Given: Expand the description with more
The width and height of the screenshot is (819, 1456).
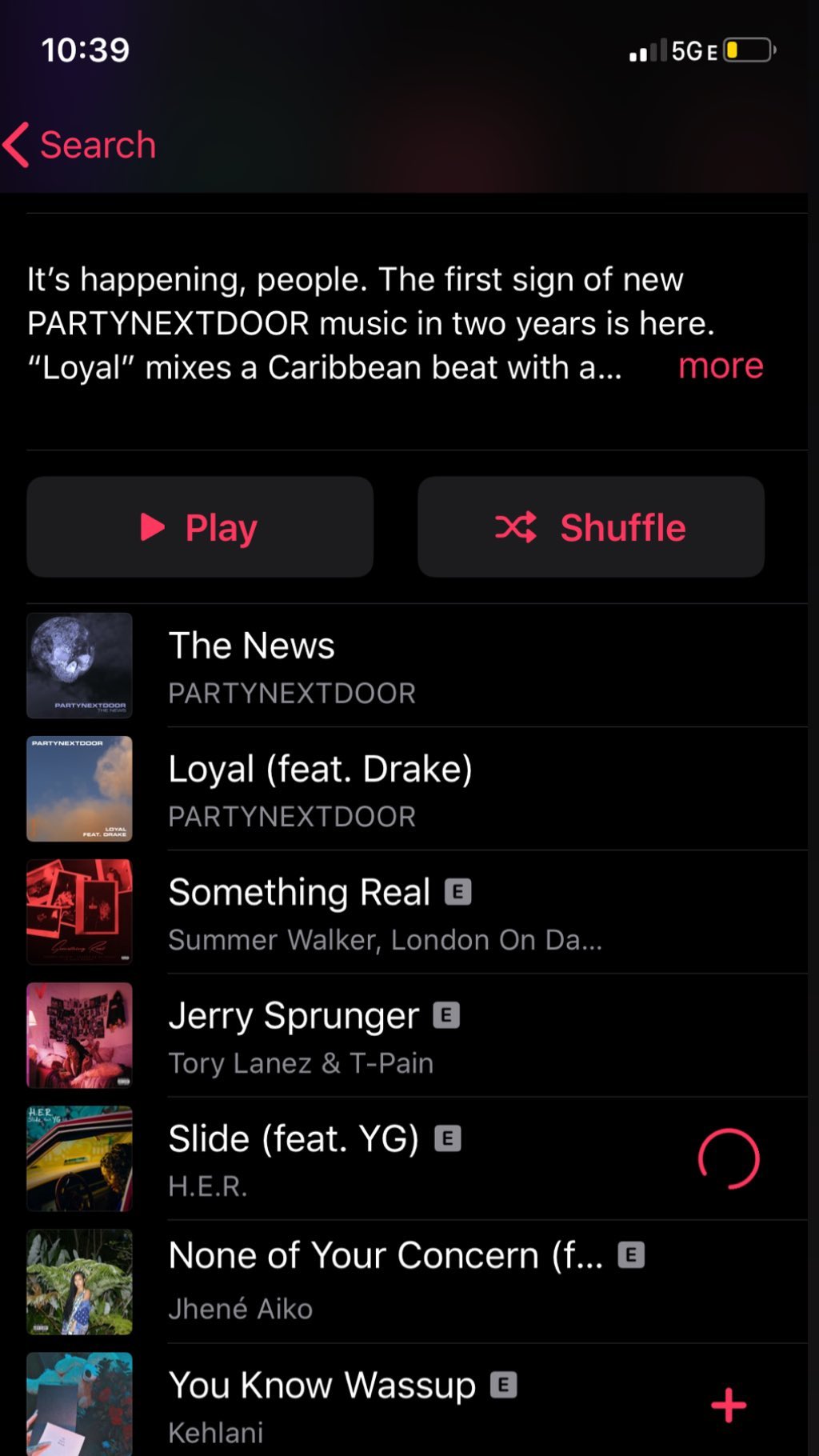Looking at the screenshot, I should click(720, 366).
